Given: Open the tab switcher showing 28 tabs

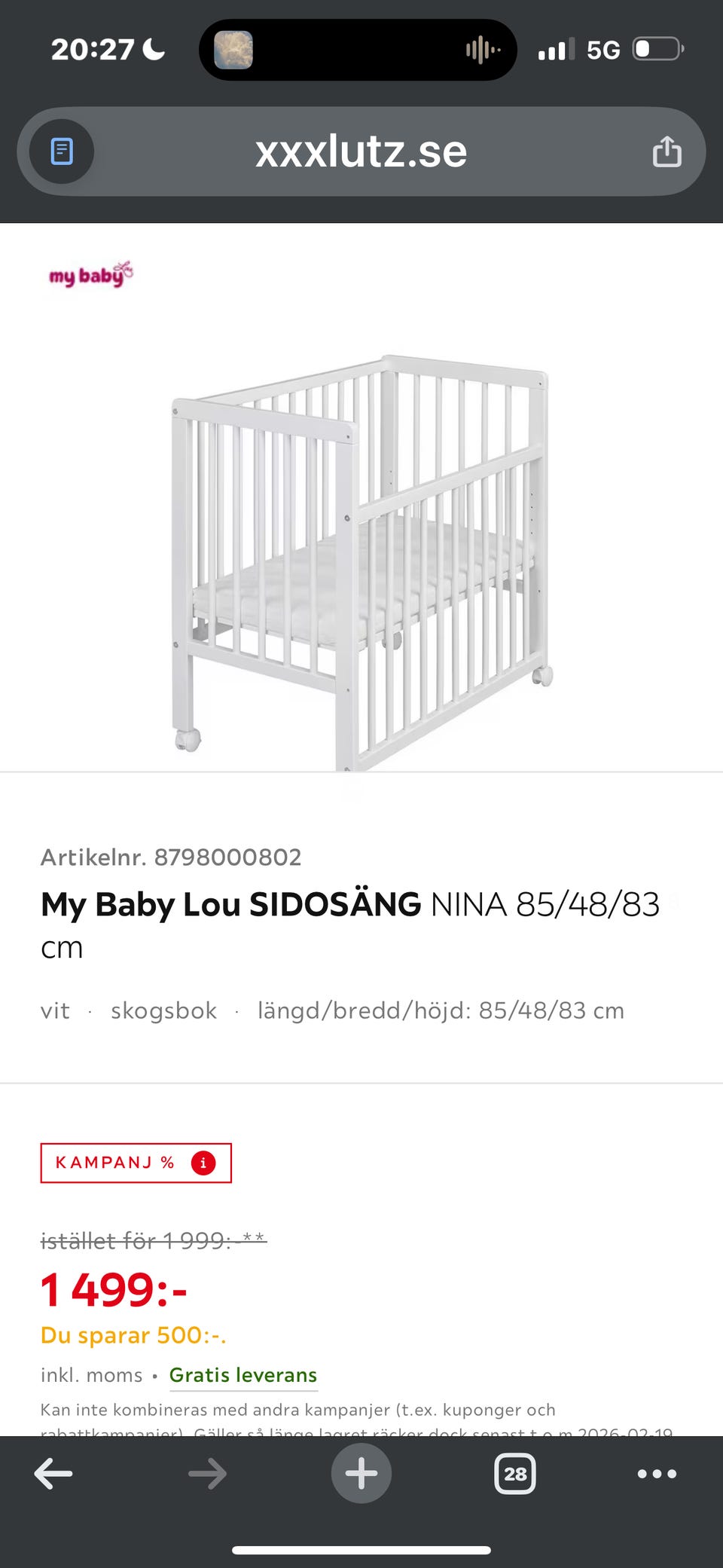Looking at the screenshot, I should point(515,1474).
